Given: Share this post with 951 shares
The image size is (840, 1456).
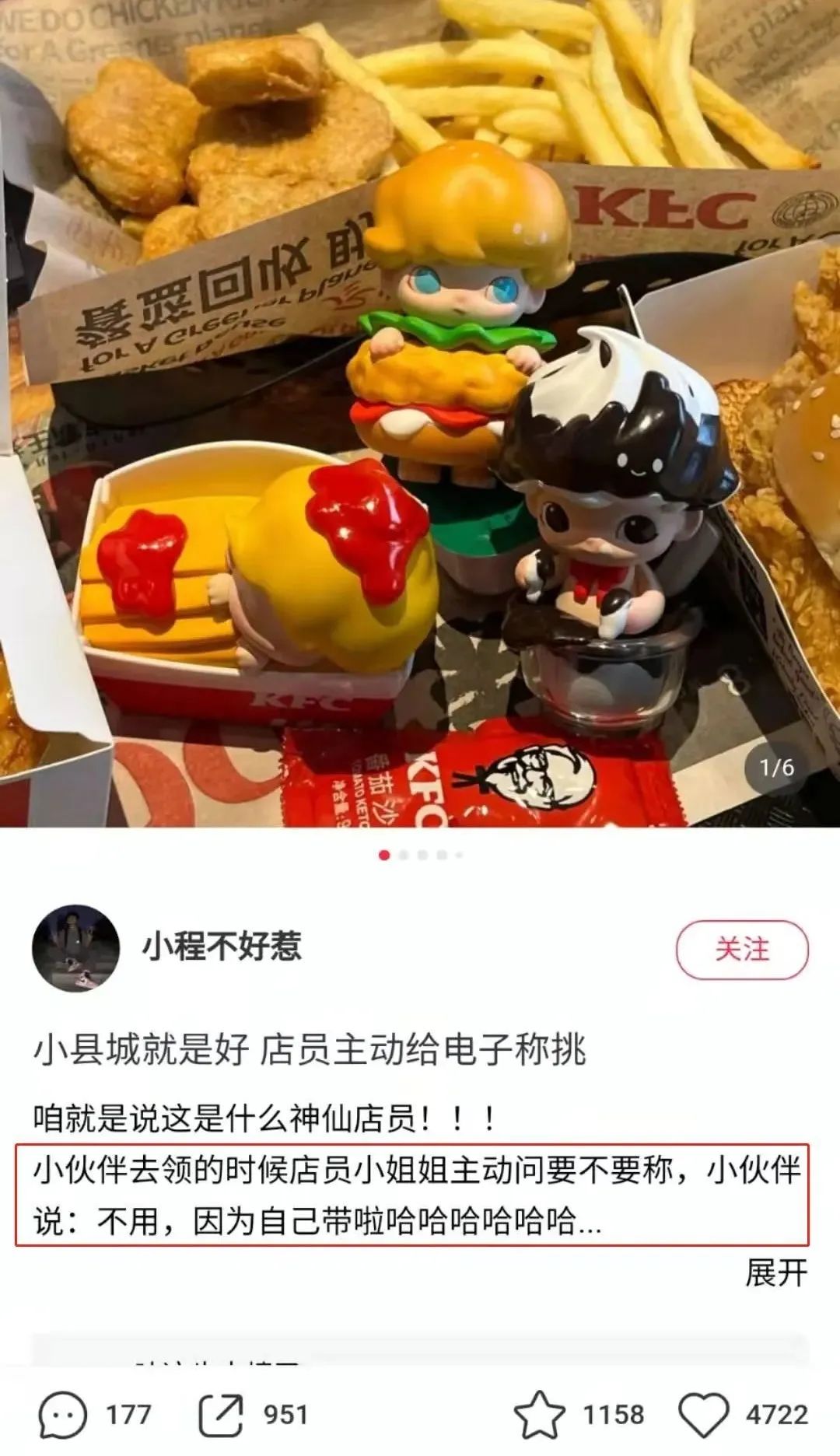Looking at the screenshot, I should click(x=221, y=1414).
